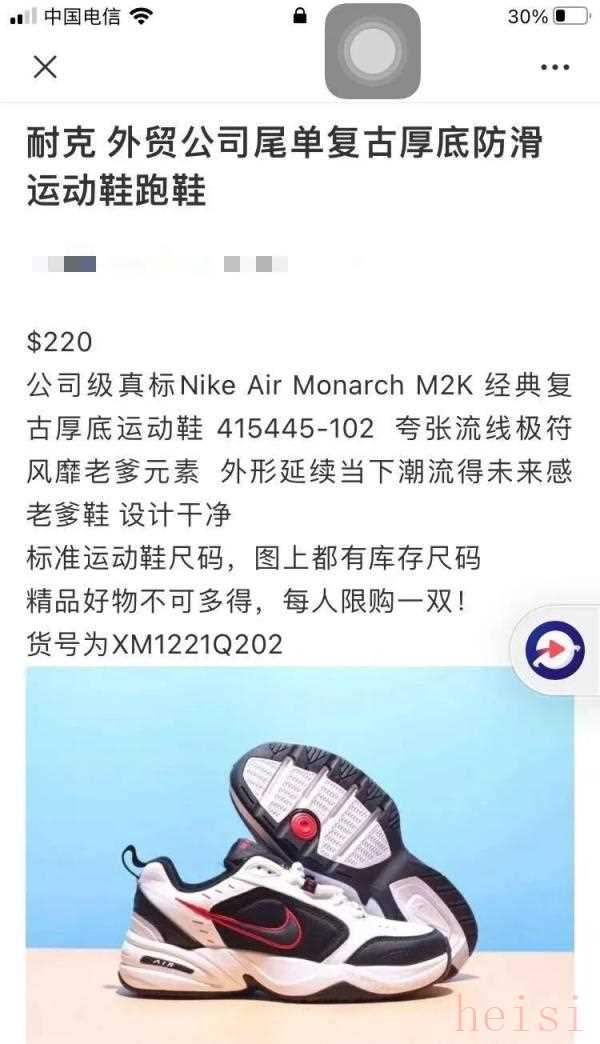Image resolution: width=600 pixels, height=1044 pixels.
Task: Close the article page
Action: coord(45,67)
